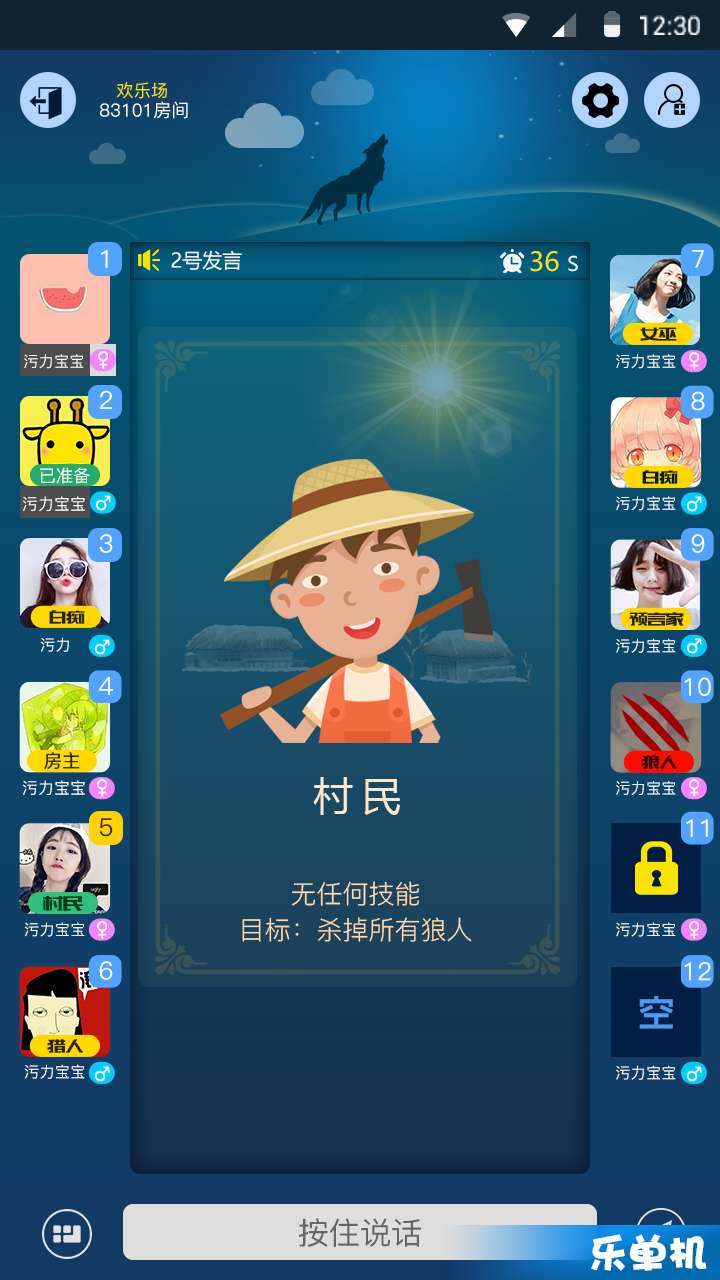
Task: Exit the room via door icon
Action: click(x=48, y=101)
